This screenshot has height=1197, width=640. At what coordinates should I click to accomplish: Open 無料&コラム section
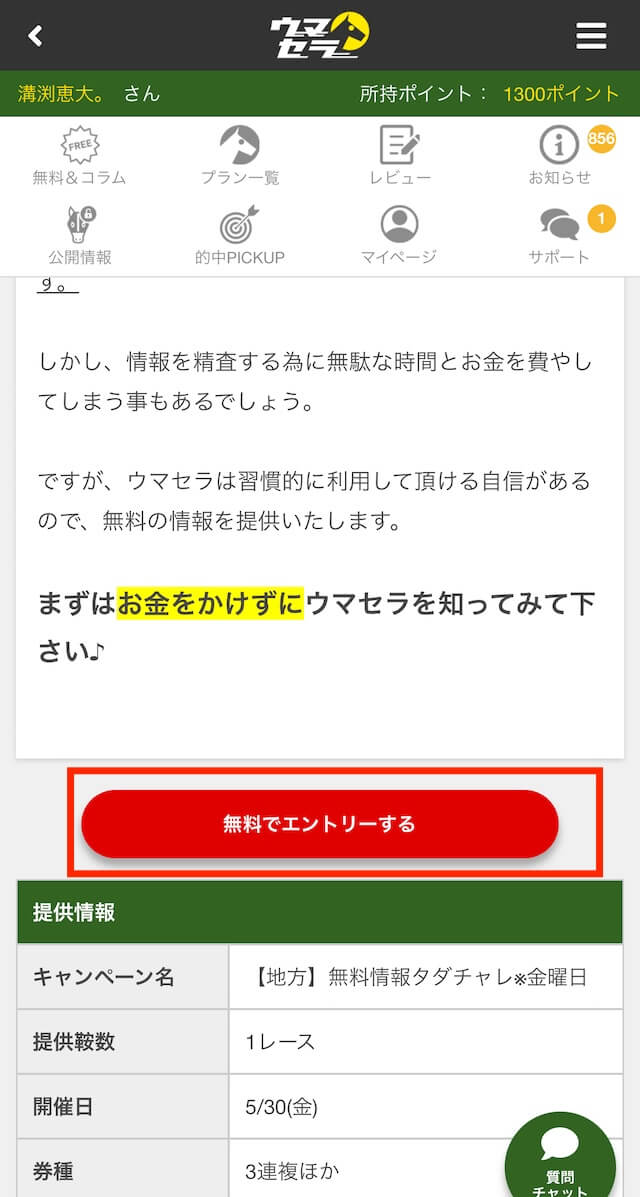79,157
